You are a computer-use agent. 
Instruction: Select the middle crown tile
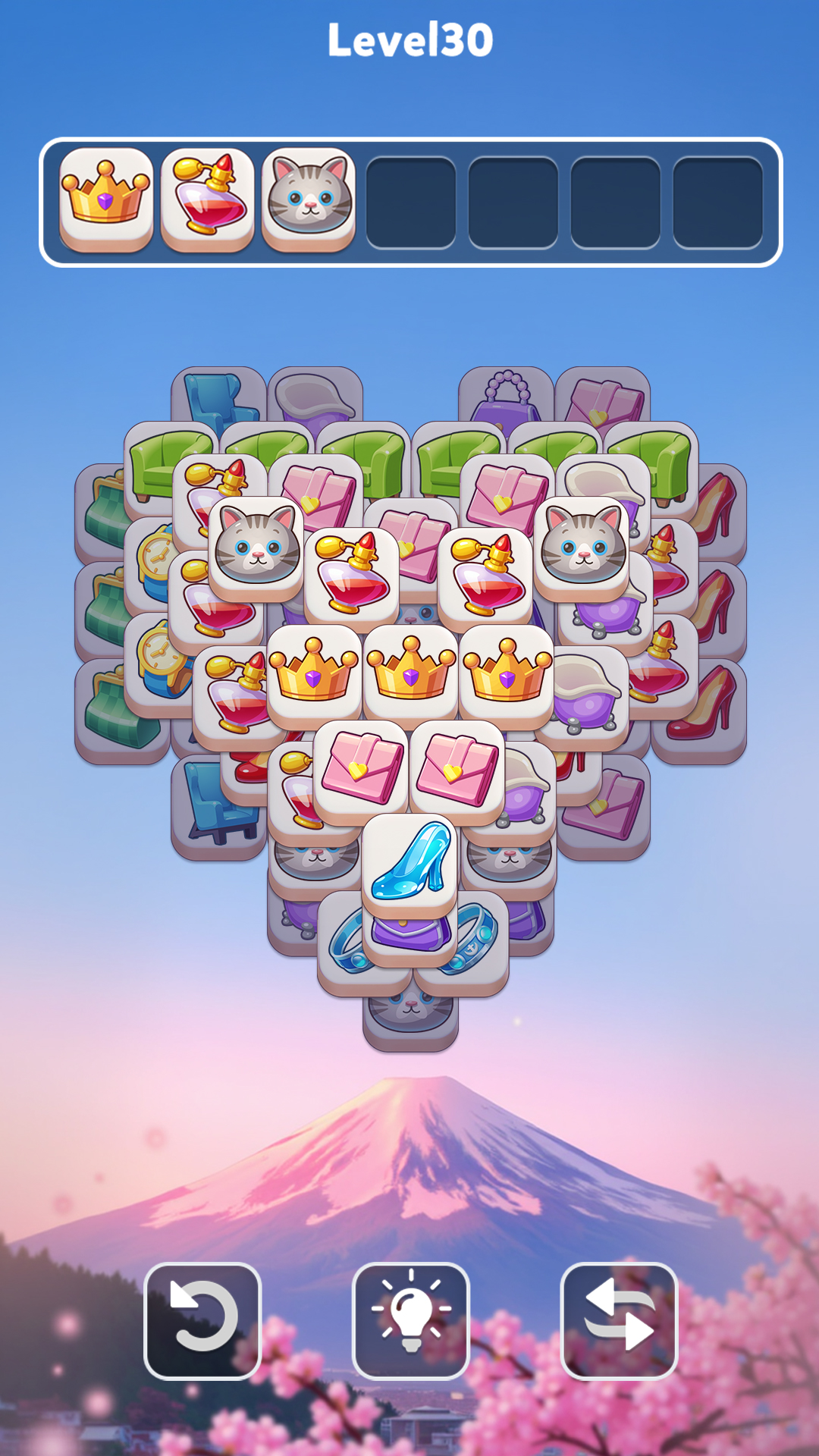[x=410, y=670]
